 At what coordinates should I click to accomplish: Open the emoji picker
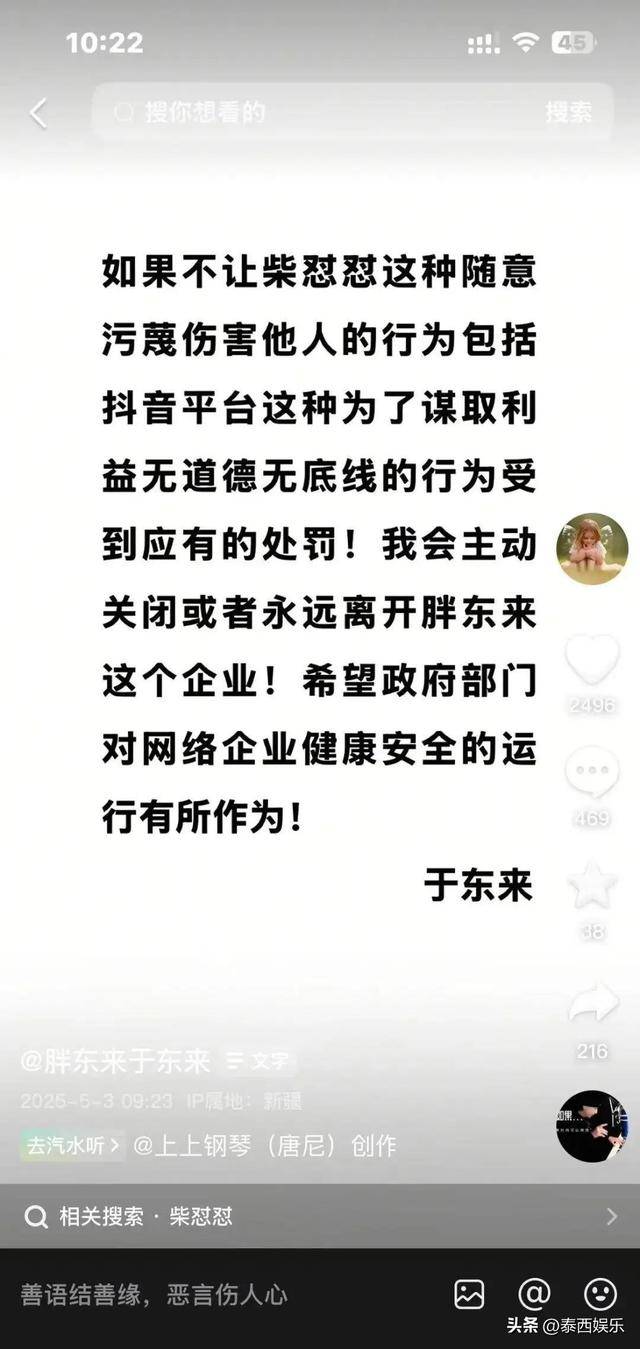click(600, 1294)
